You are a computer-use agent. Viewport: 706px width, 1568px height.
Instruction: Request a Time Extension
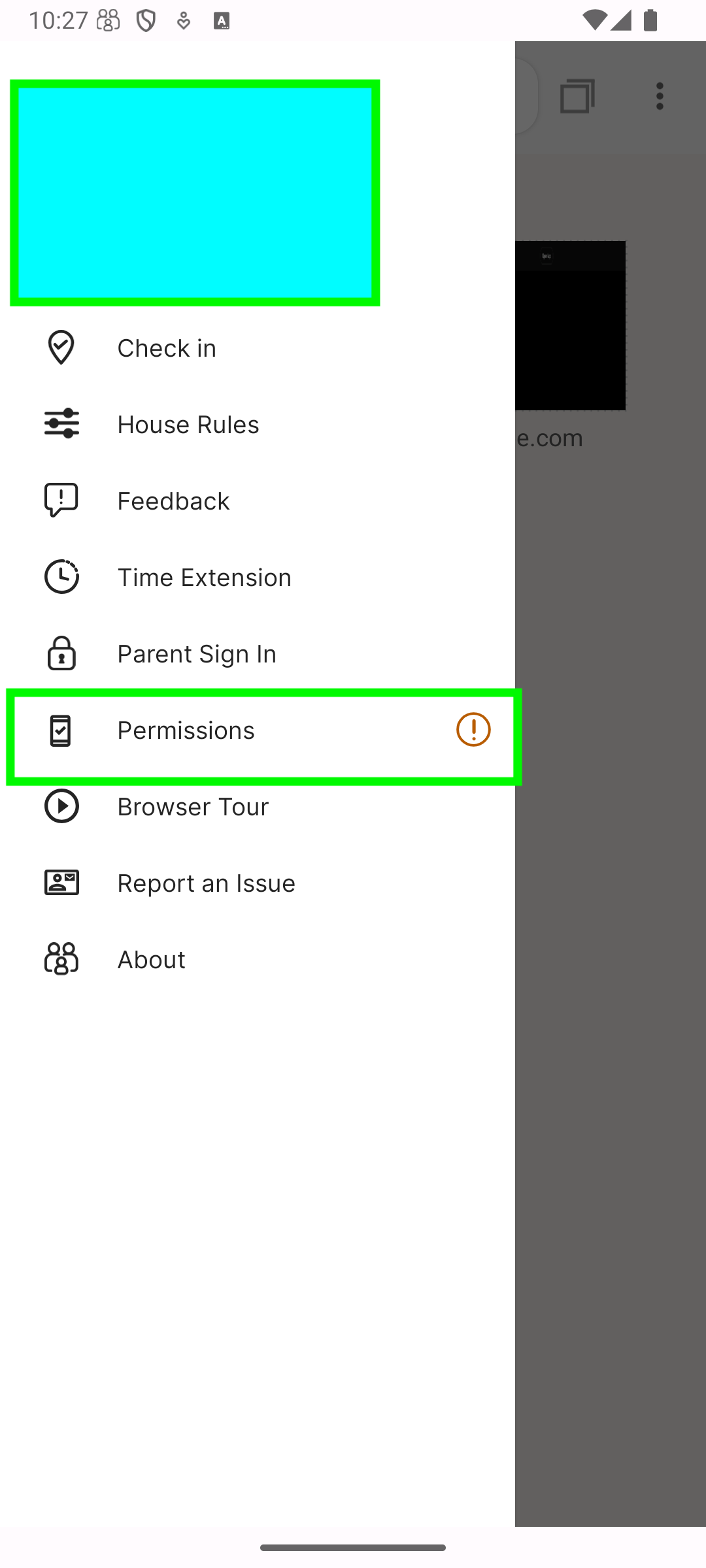pos(258,577)
